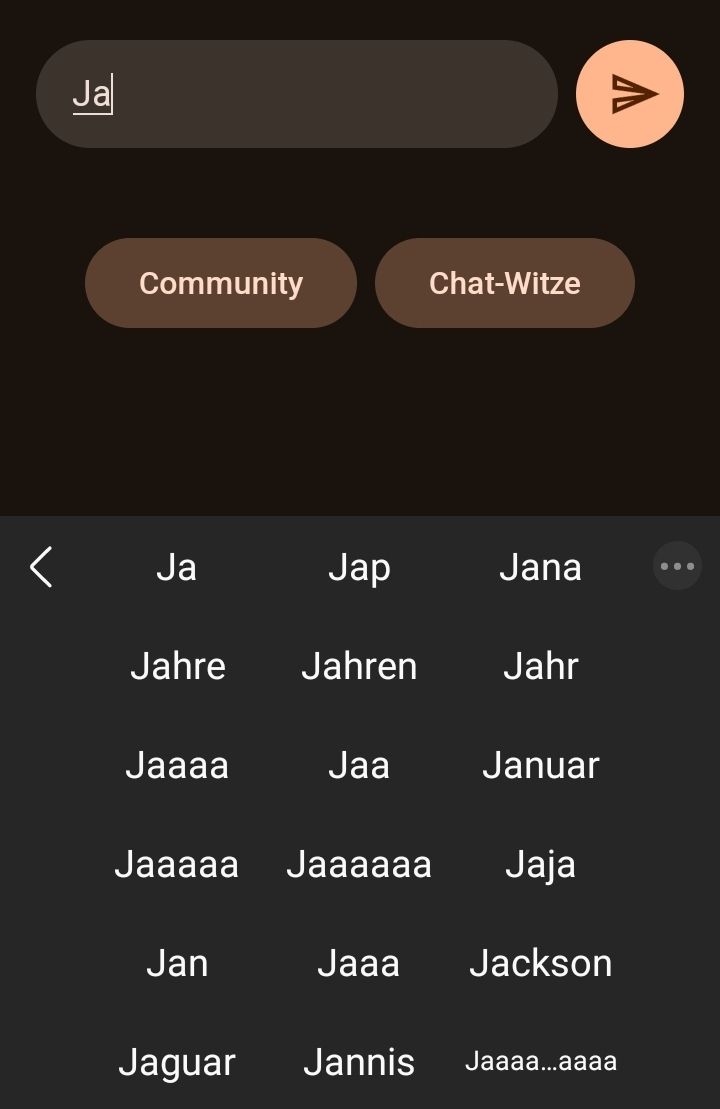Viewport: 720px width, 1109px height.
Task: Select the suggestion "Jan"
Action: point(178,963)
